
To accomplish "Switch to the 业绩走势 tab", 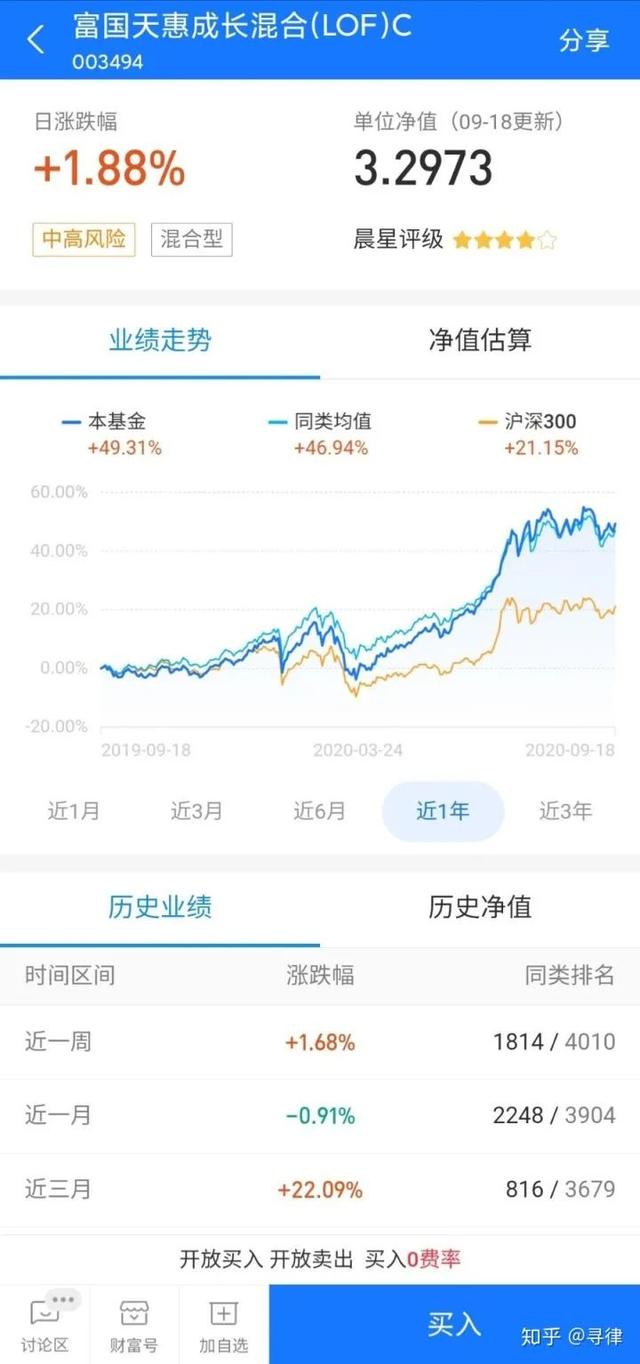I will tap(160, 341).
